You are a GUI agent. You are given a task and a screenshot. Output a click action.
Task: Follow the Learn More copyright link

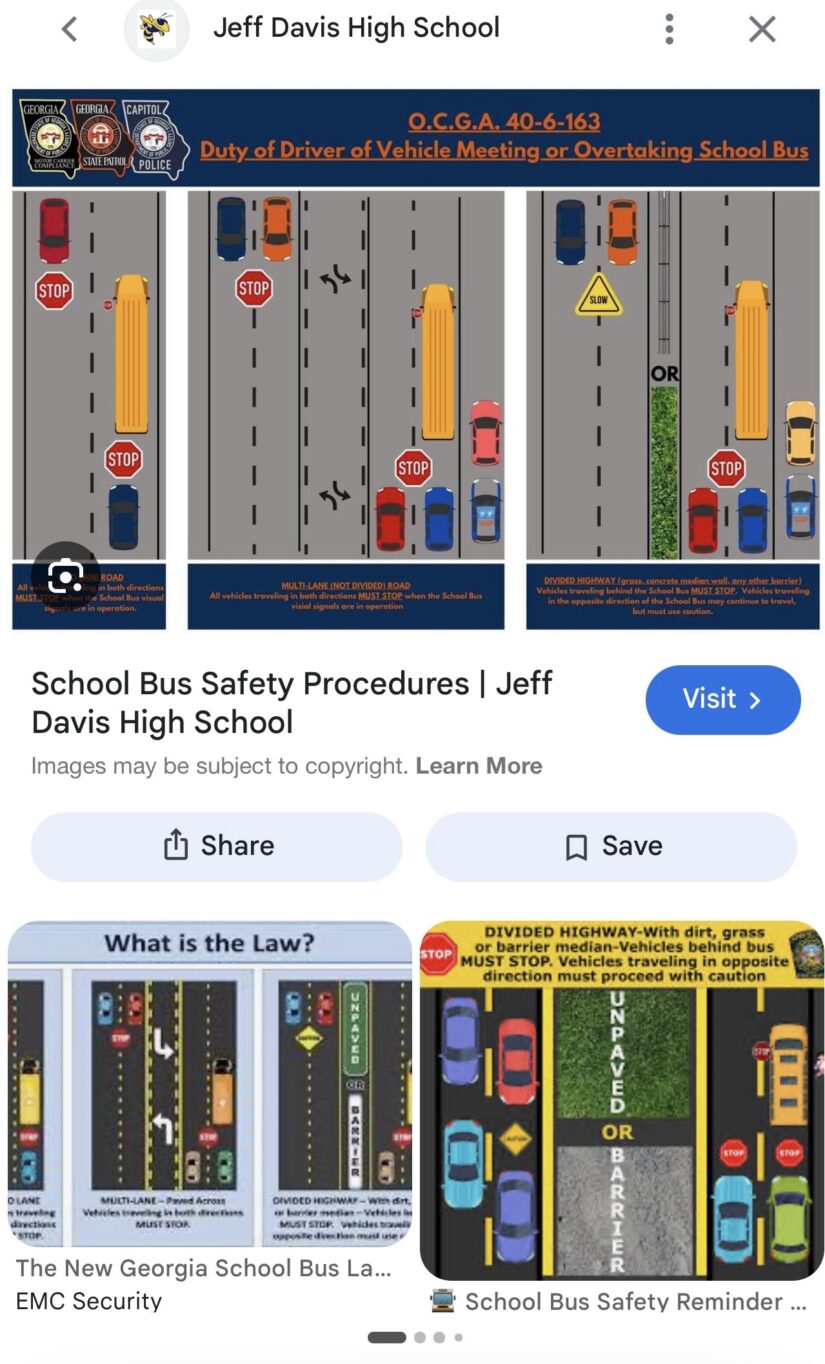tap(479, 766)
